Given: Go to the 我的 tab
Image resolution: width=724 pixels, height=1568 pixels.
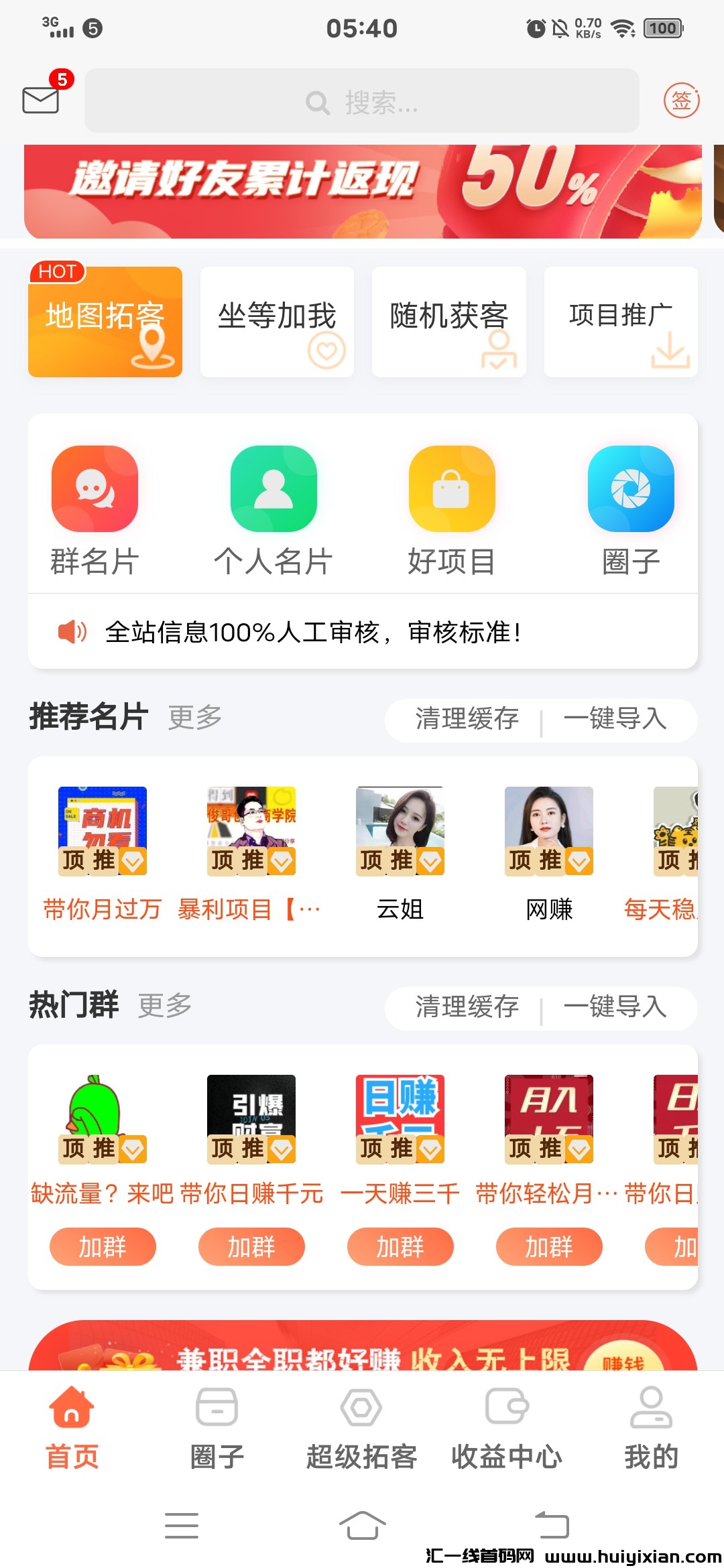Looking at the screenshot, I should [651, 1429].
